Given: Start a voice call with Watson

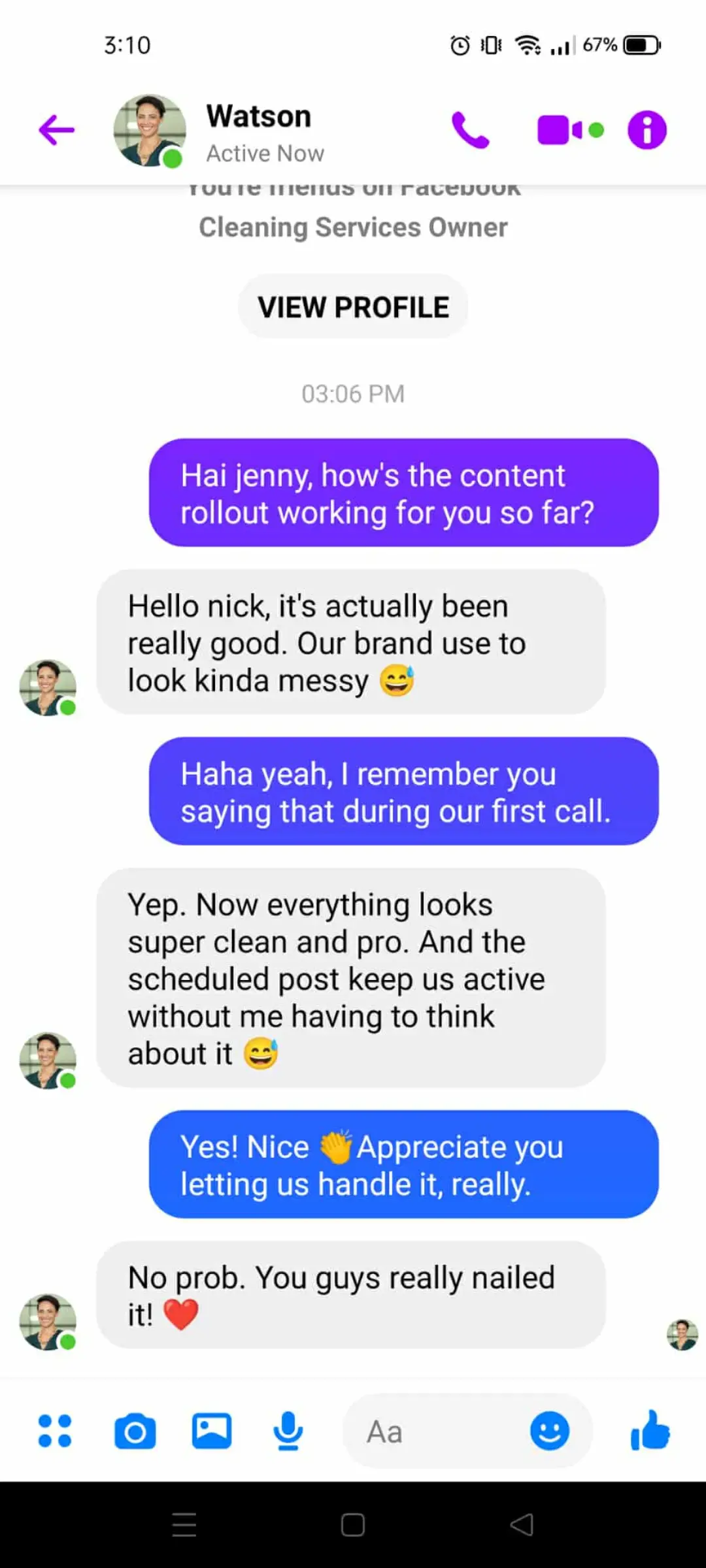Looking at the screenshot, I should click(x=470, y=130).
